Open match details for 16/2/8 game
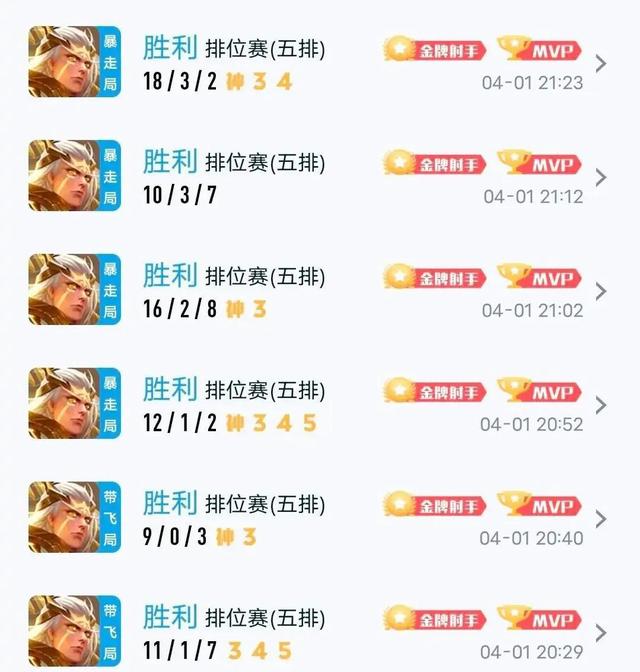This screenshot has width=640, height=672. tap(320, 291)
